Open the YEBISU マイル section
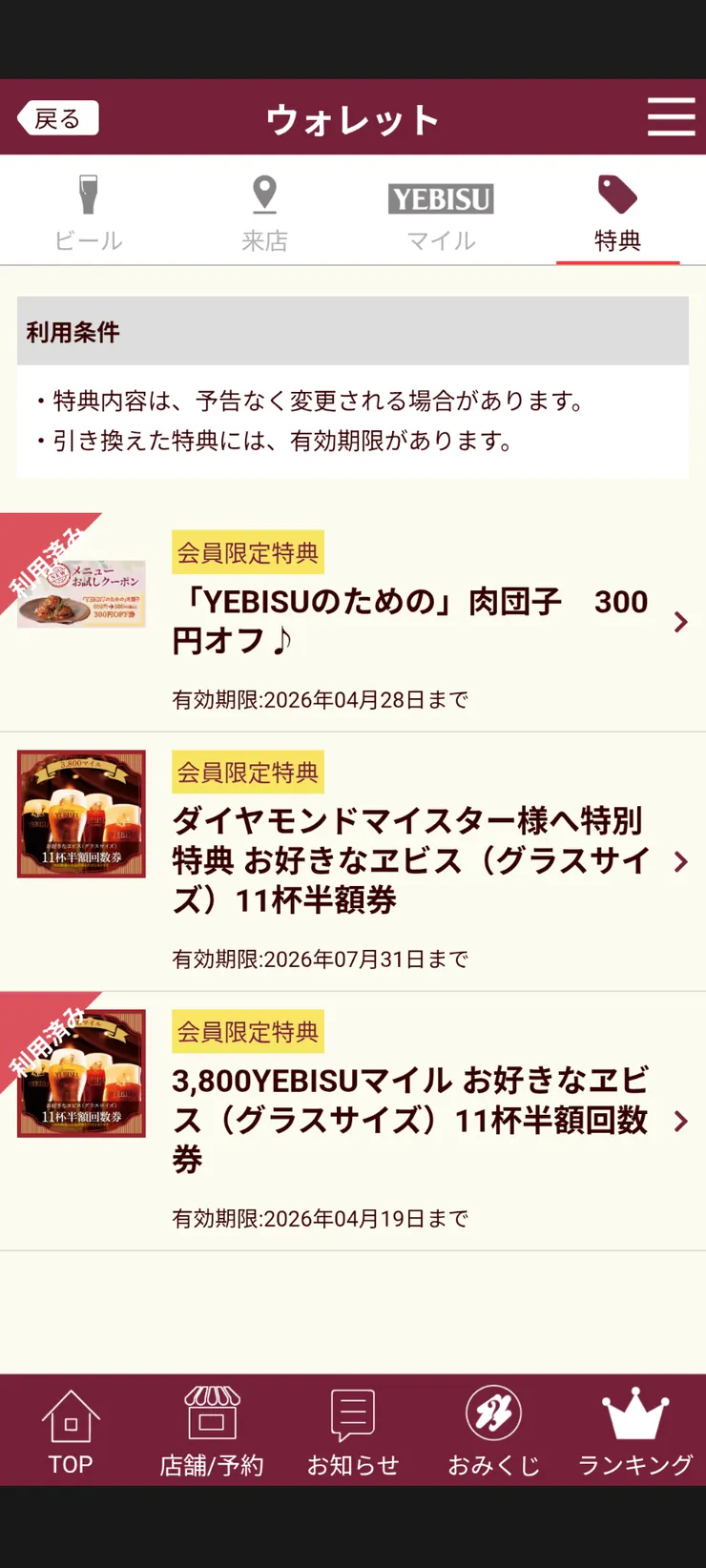The height and width of the screenshot is (1568, 706). pos(441,199)
